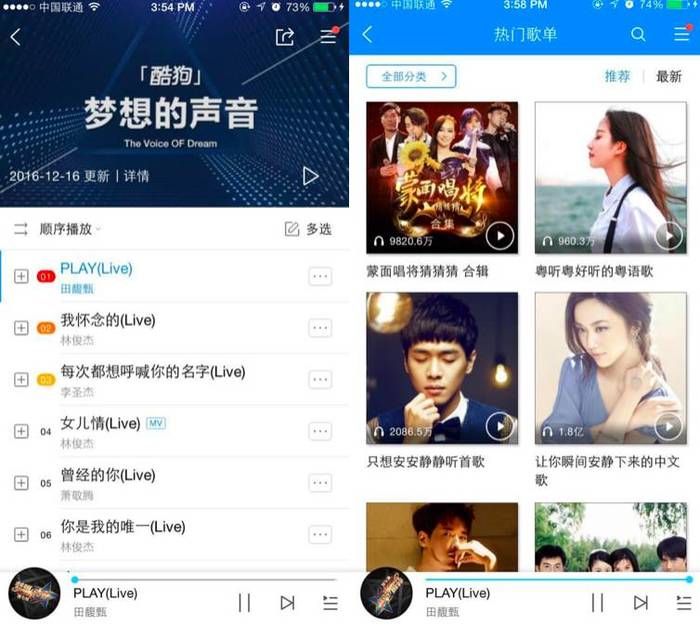Open more options for 每次都想呼喊你的名字(Live)
The height and width of the screenshot is (626, 700).
click(x=319, y=379)
